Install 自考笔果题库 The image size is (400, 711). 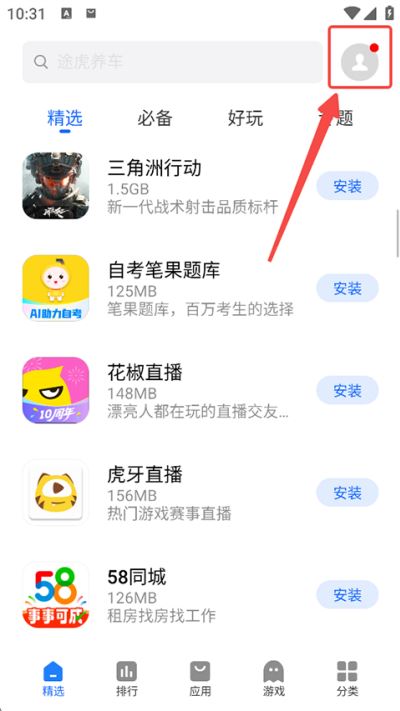(347, 288)
